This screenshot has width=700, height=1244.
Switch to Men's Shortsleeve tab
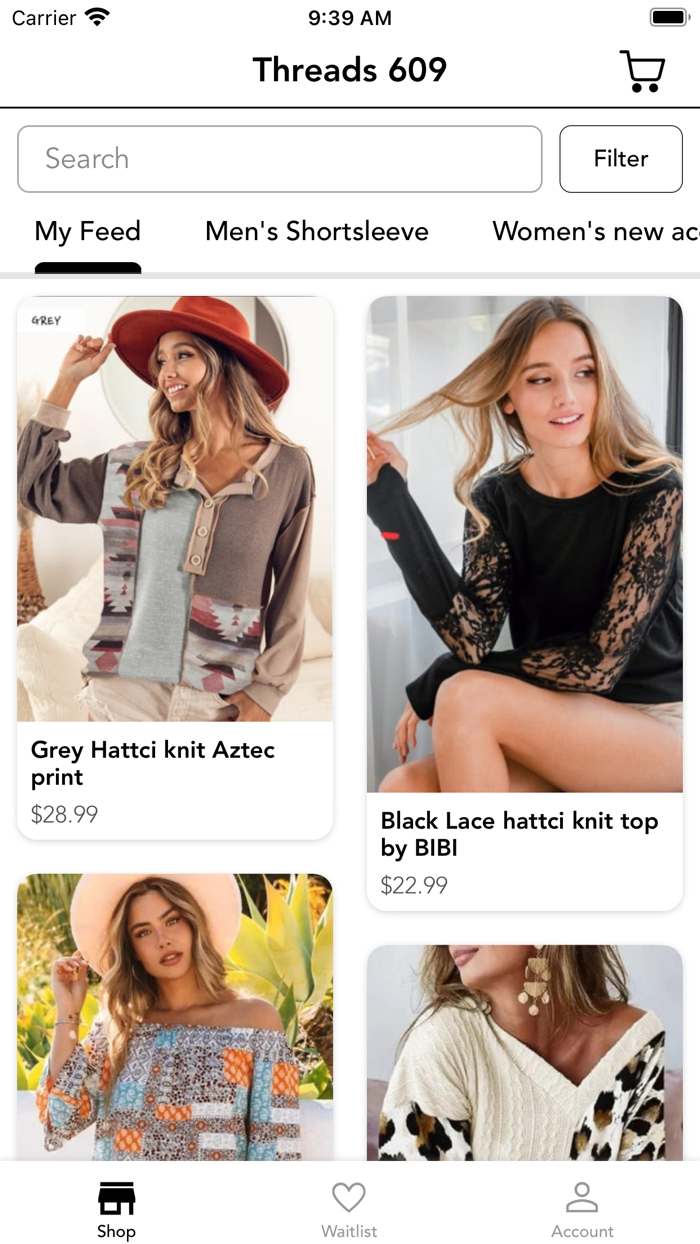coord(316,232)
